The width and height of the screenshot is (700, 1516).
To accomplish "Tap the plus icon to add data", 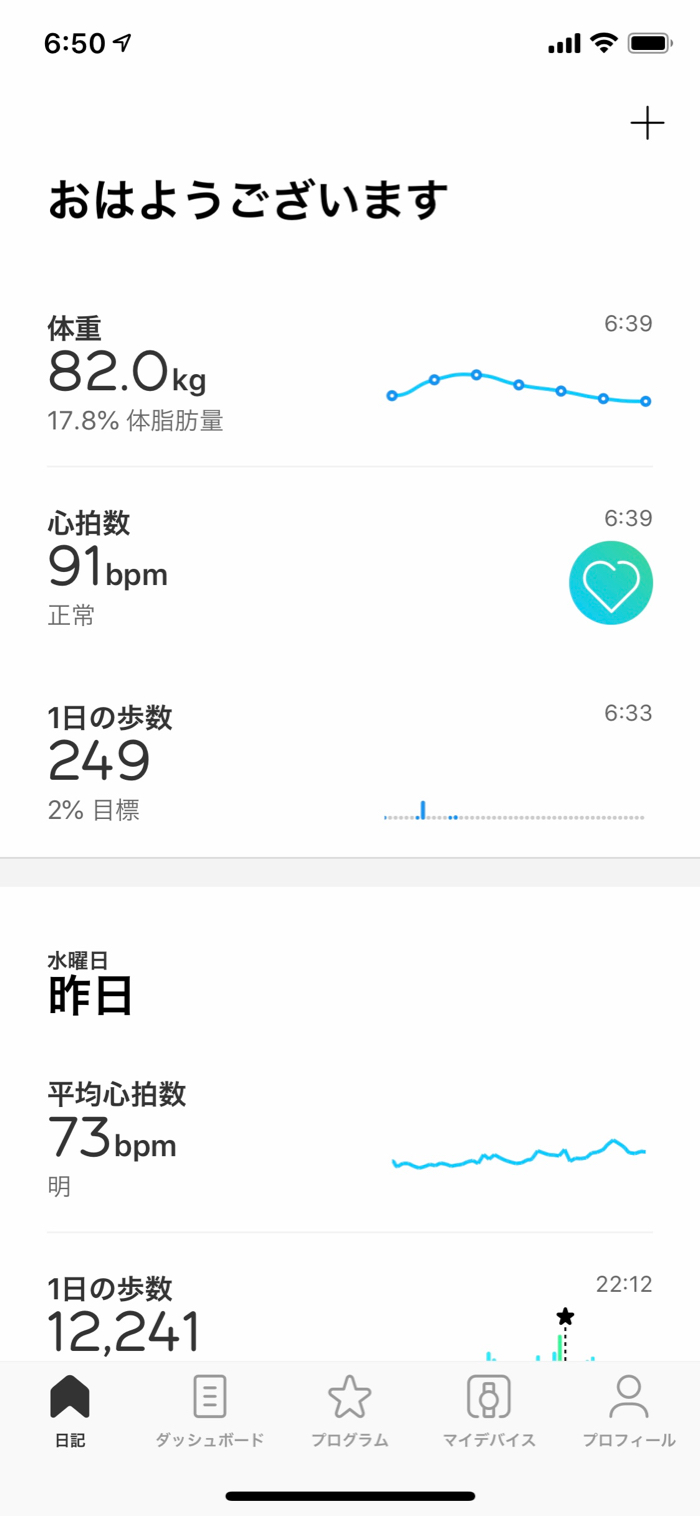I will (x=647, y=123).
